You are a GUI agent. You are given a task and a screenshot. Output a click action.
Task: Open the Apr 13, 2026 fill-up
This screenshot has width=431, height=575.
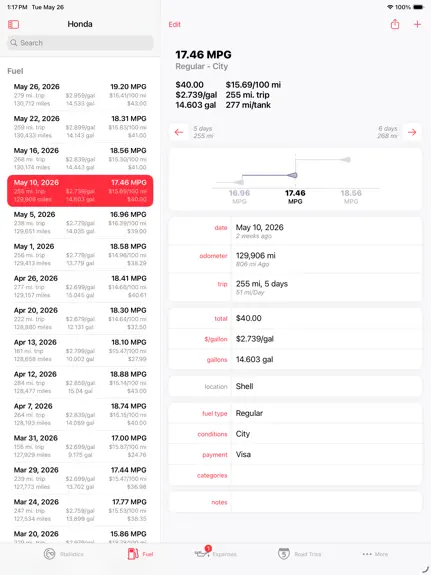coord(80,350)
